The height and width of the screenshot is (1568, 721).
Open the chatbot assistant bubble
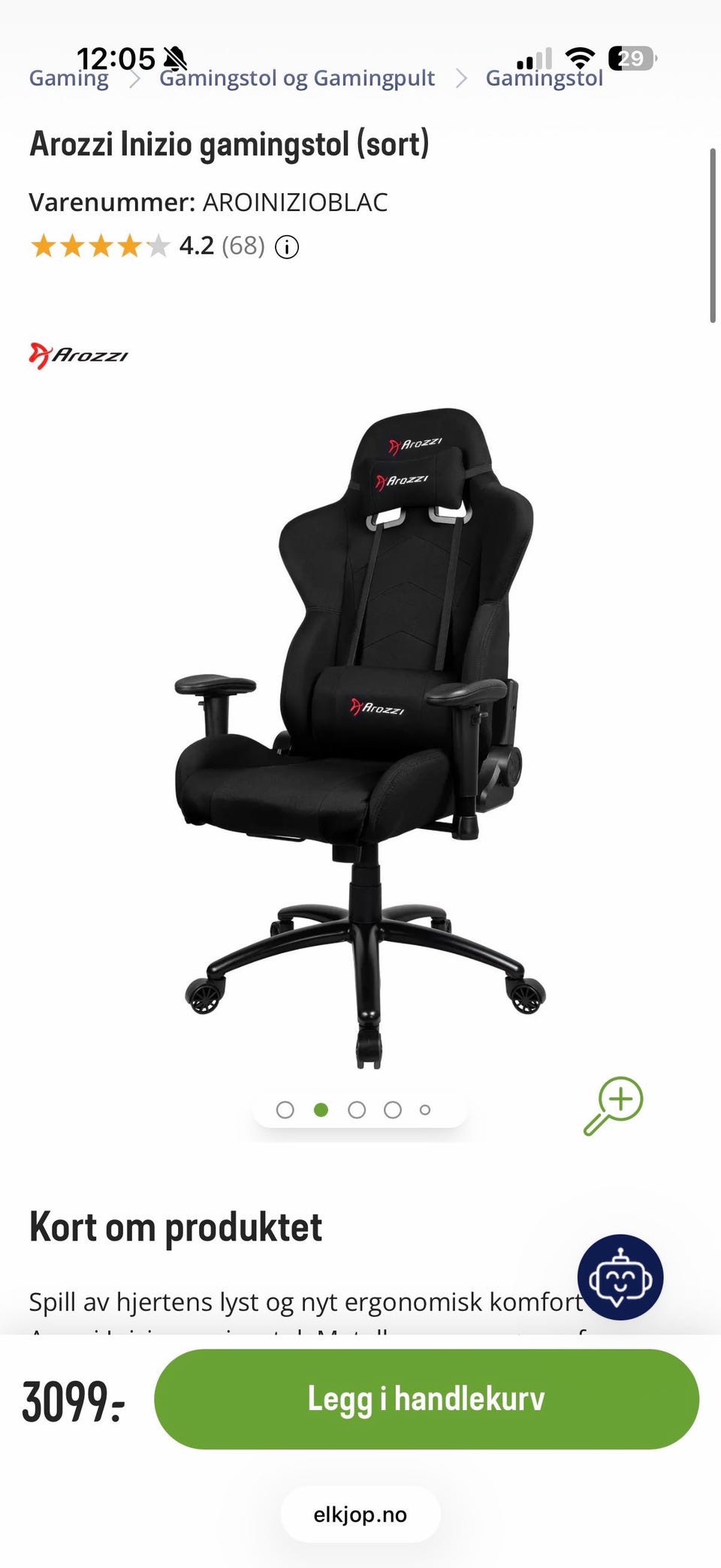(x=620, y=1277)
